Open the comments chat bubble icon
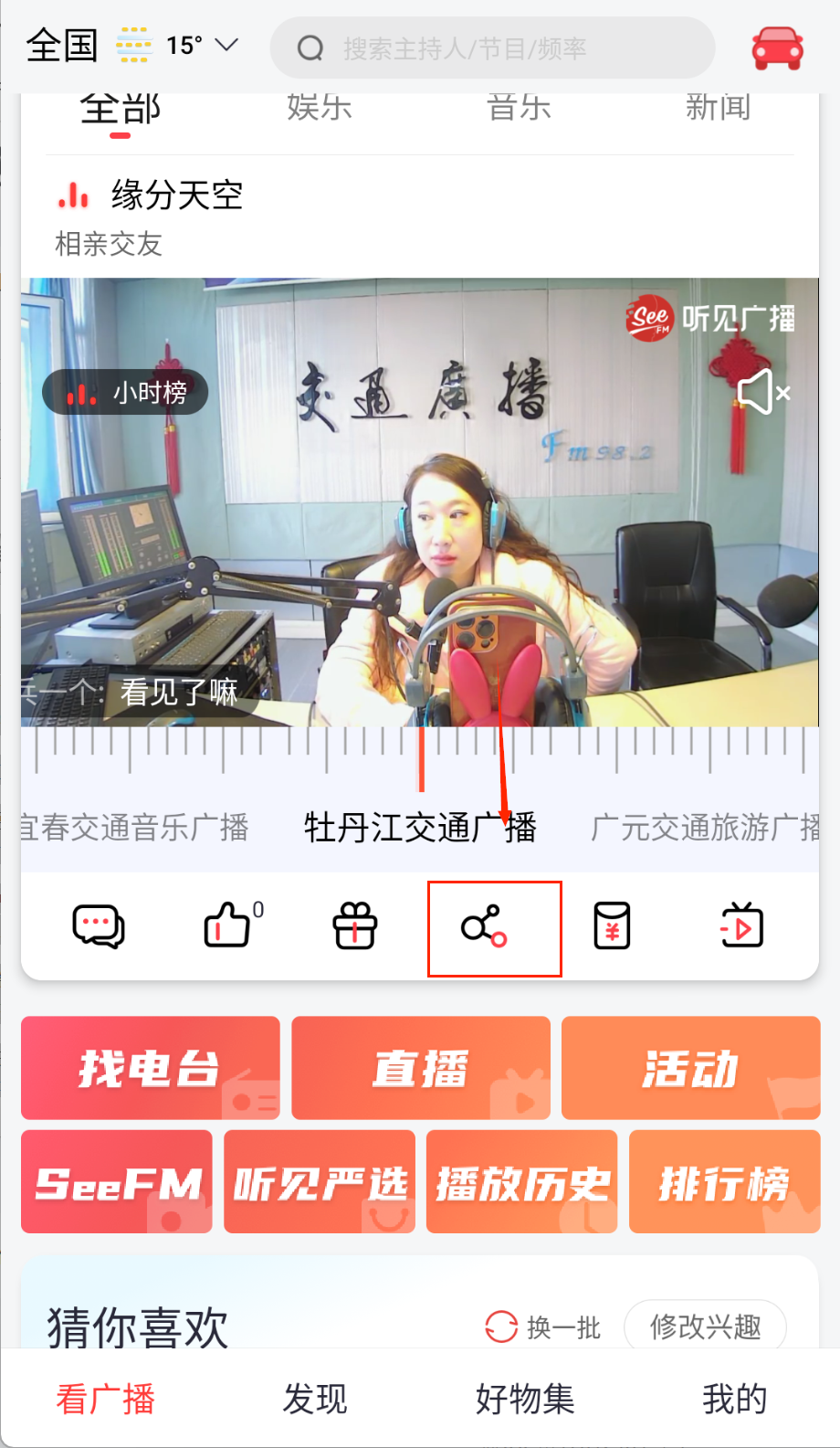The width and height of the screenshot is (840, 1448). pos(96,925)
